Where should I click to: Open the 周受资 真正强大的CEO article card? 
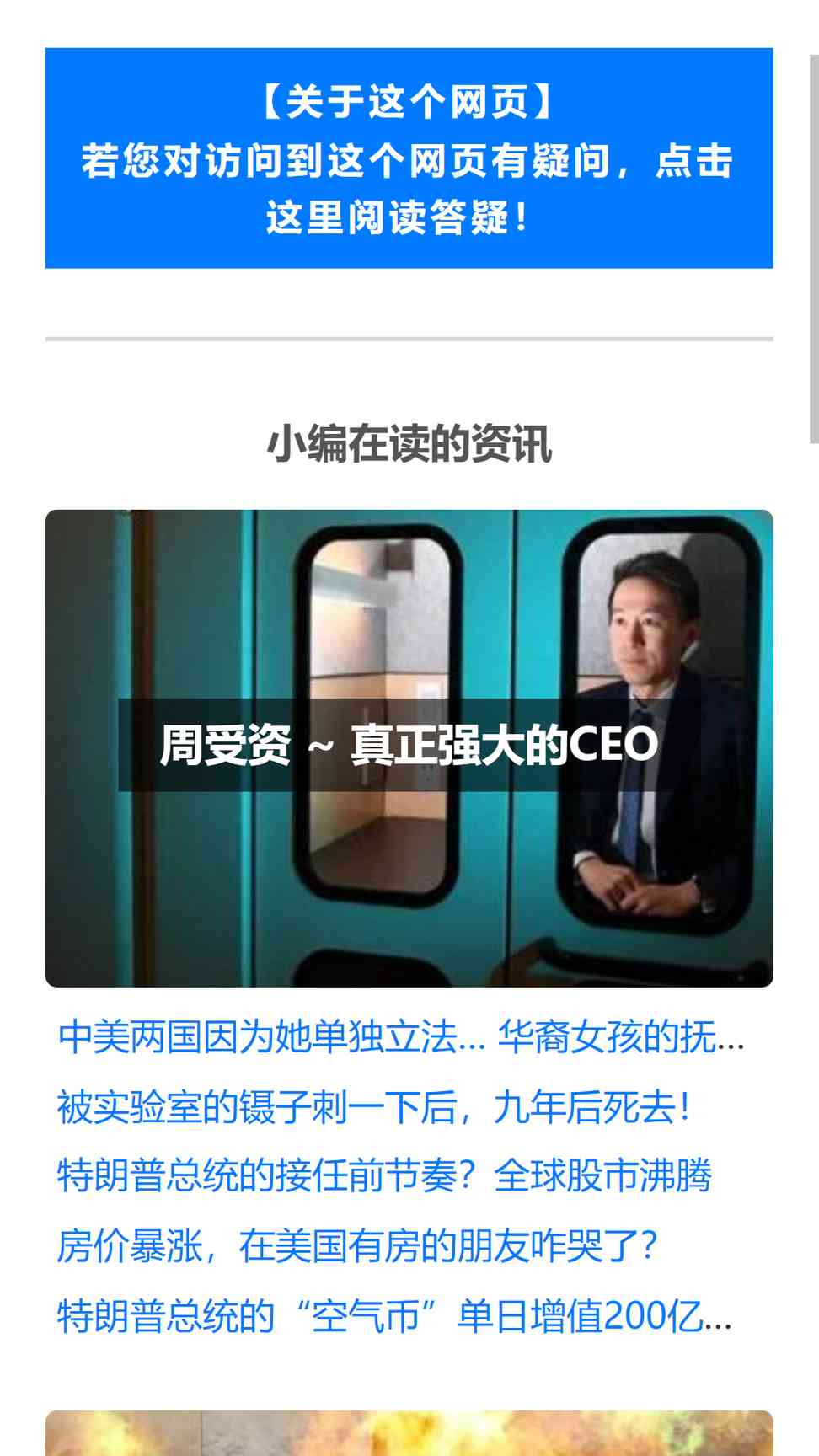(x=409, y=748)
